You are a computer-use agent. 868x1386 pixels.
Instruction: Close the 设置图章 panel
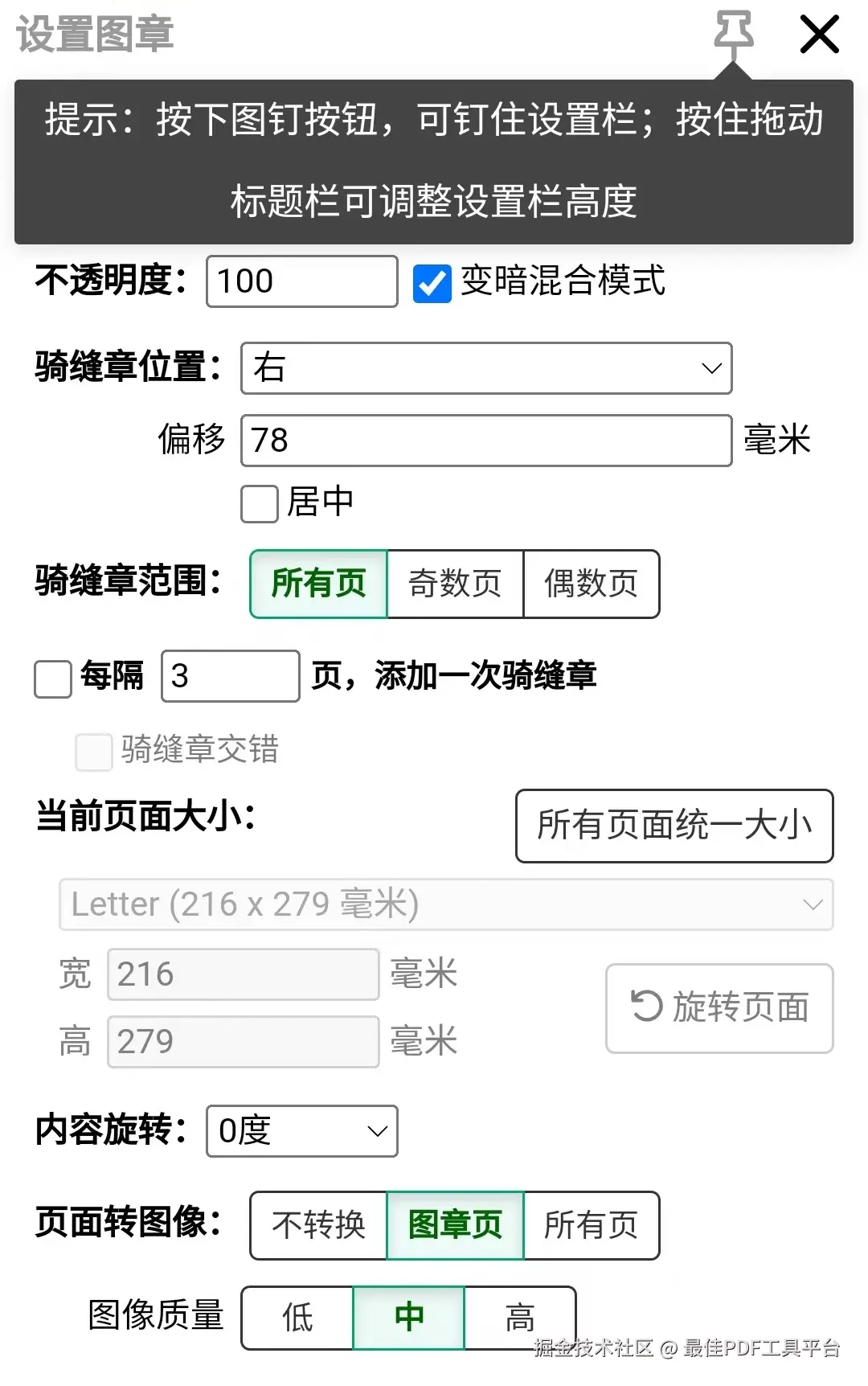[819, 35]
